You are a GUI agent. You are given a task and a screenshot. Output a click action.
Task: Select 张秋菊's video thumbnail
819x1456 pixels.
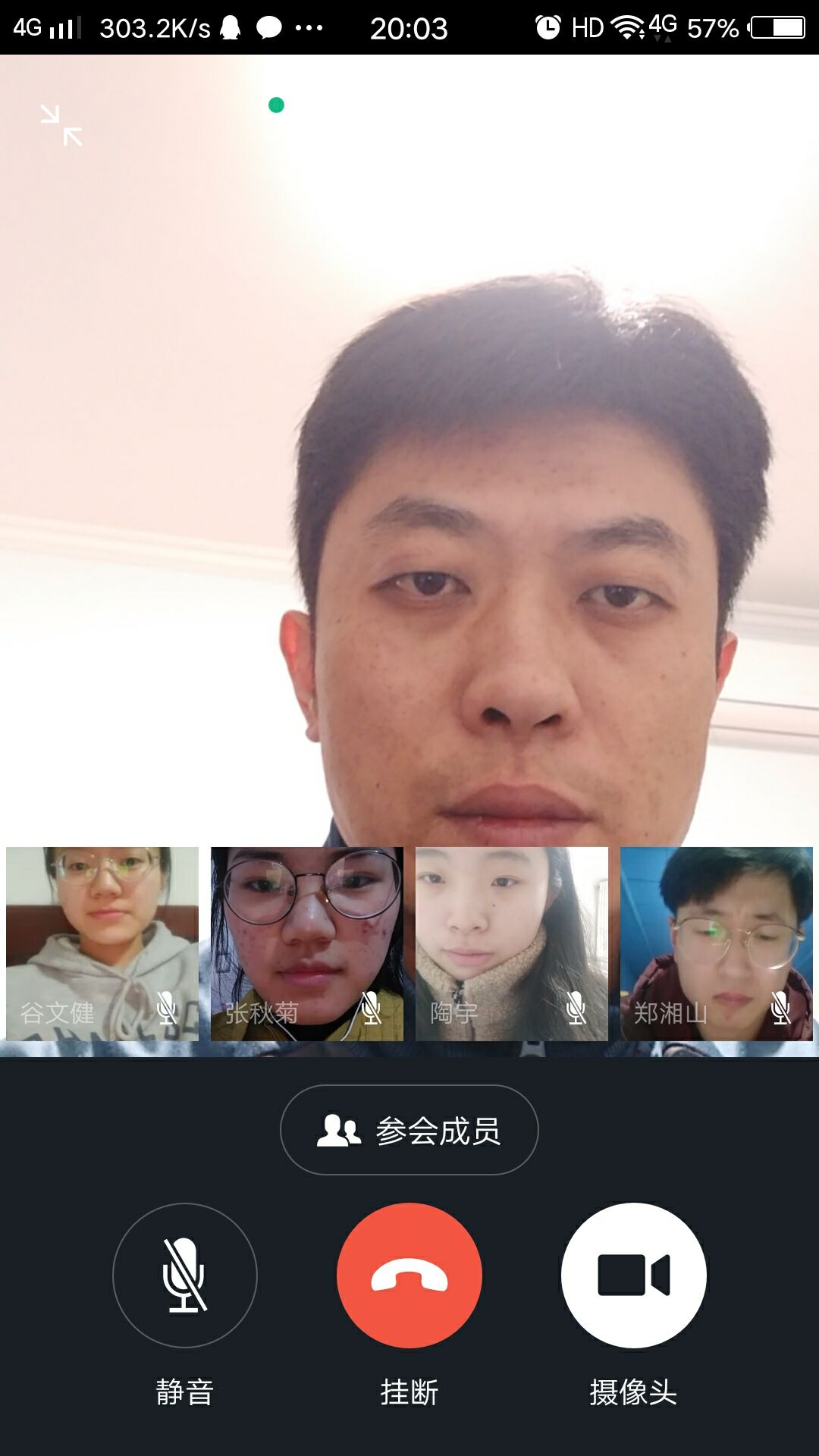point(307,943)
